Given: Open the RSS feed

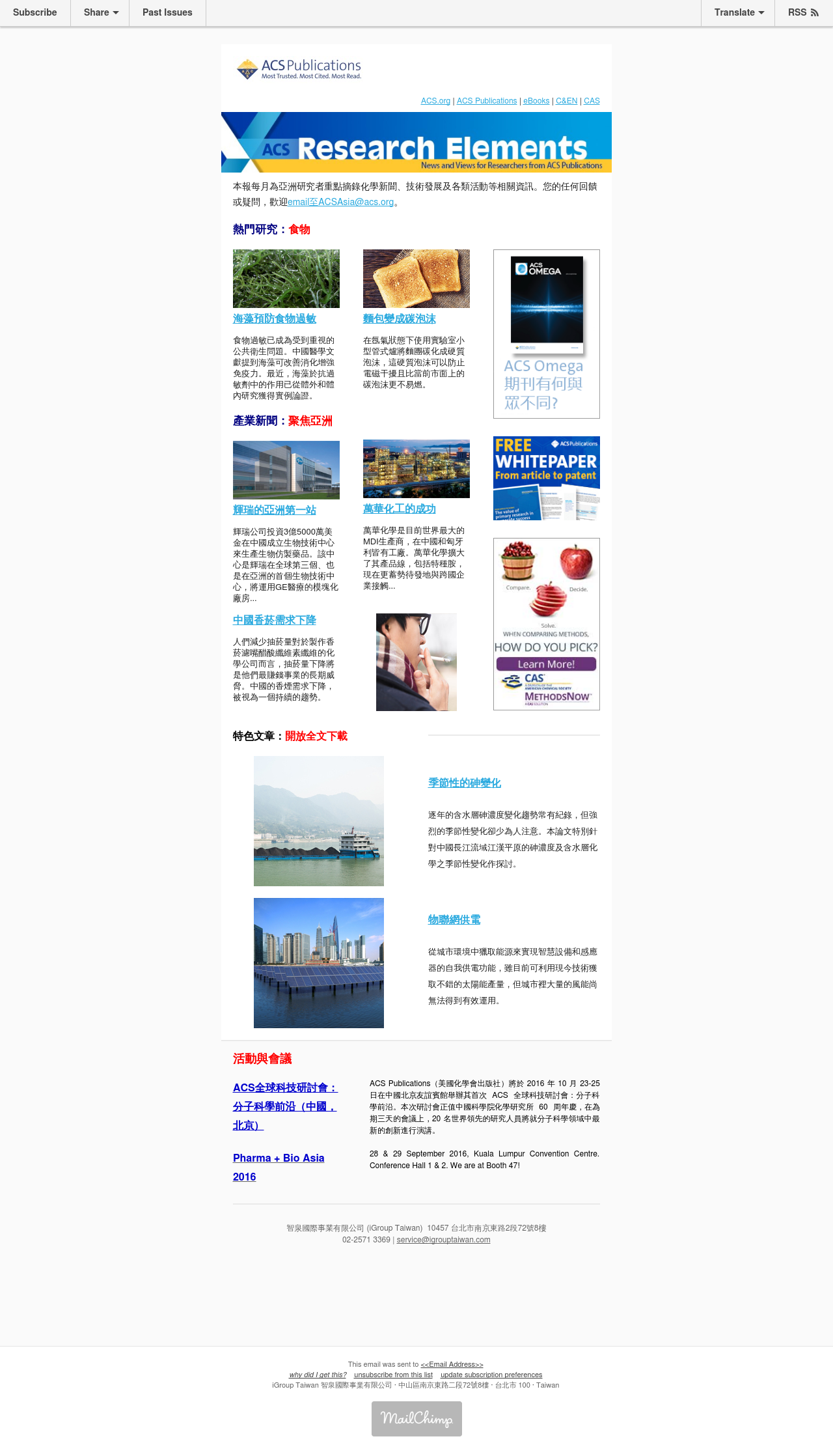Looking at the screenshot, I should [x=803, y=12].
